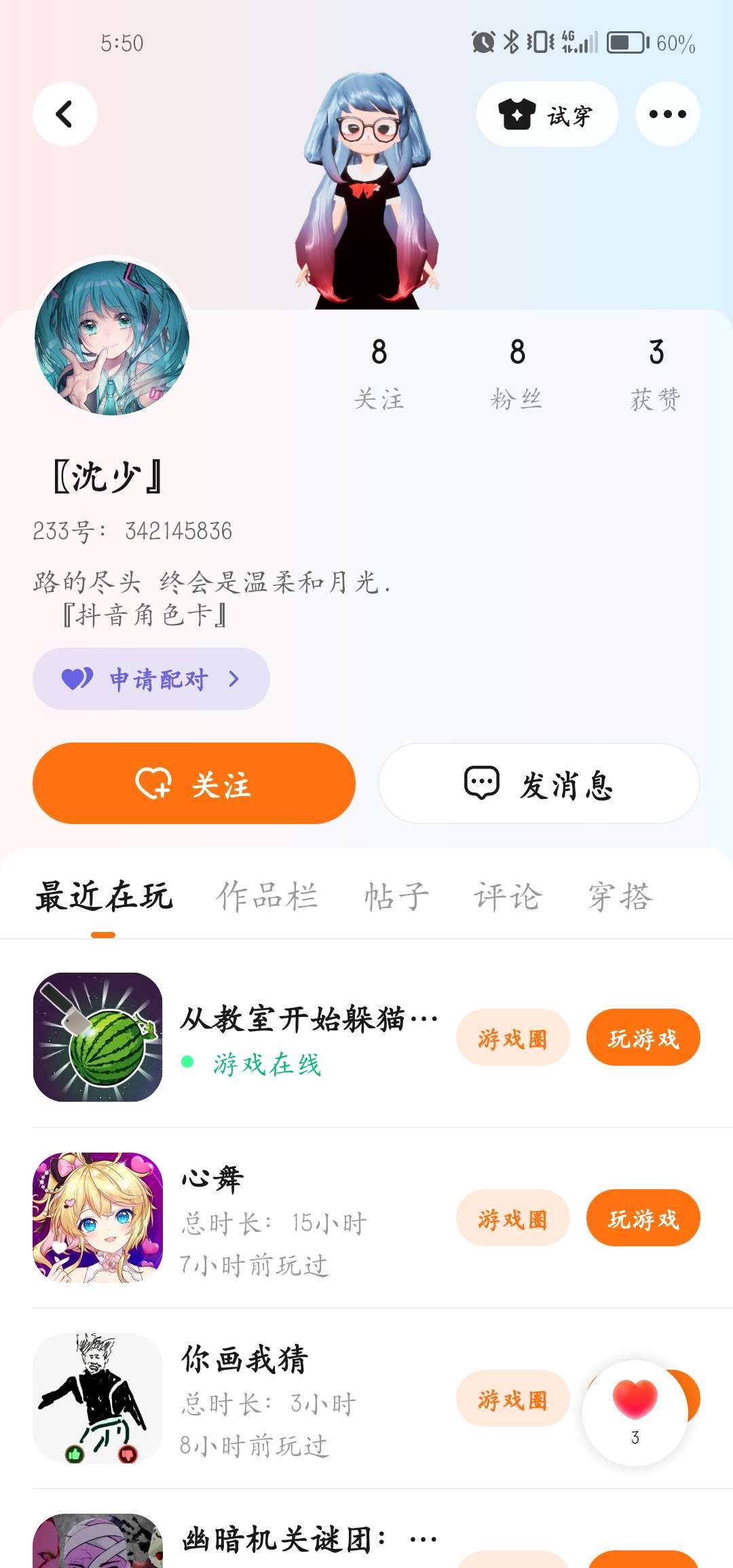Switch to the 评论 tab
733x1568 pixels.
tap(507, 896)
